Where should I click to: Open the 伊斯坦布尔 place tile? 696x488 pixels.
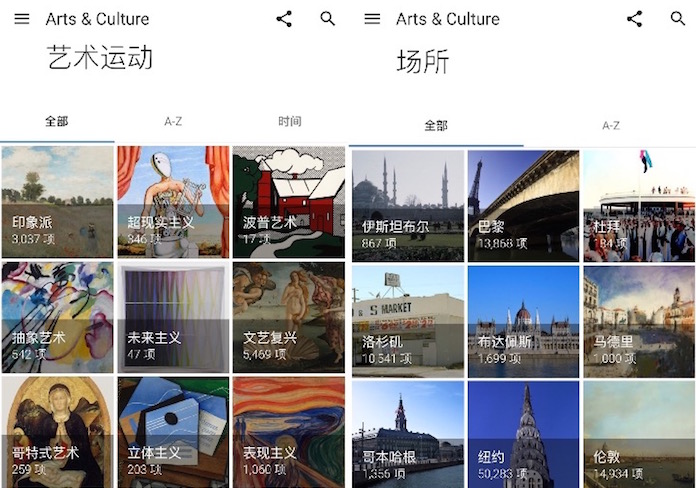[408, 206]
